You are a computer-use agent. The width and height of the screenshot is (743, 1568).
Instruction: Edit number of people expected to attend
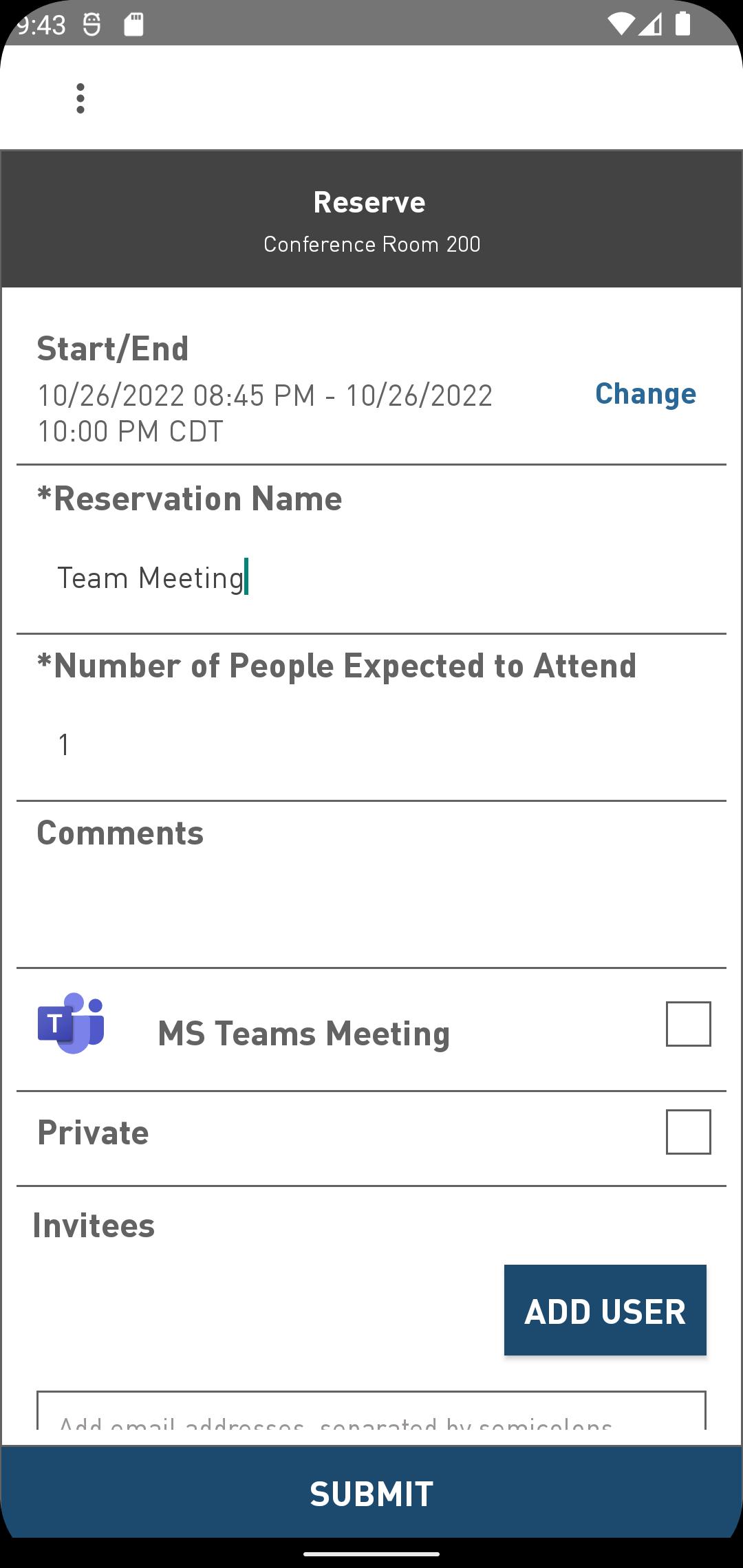[371, 745]
